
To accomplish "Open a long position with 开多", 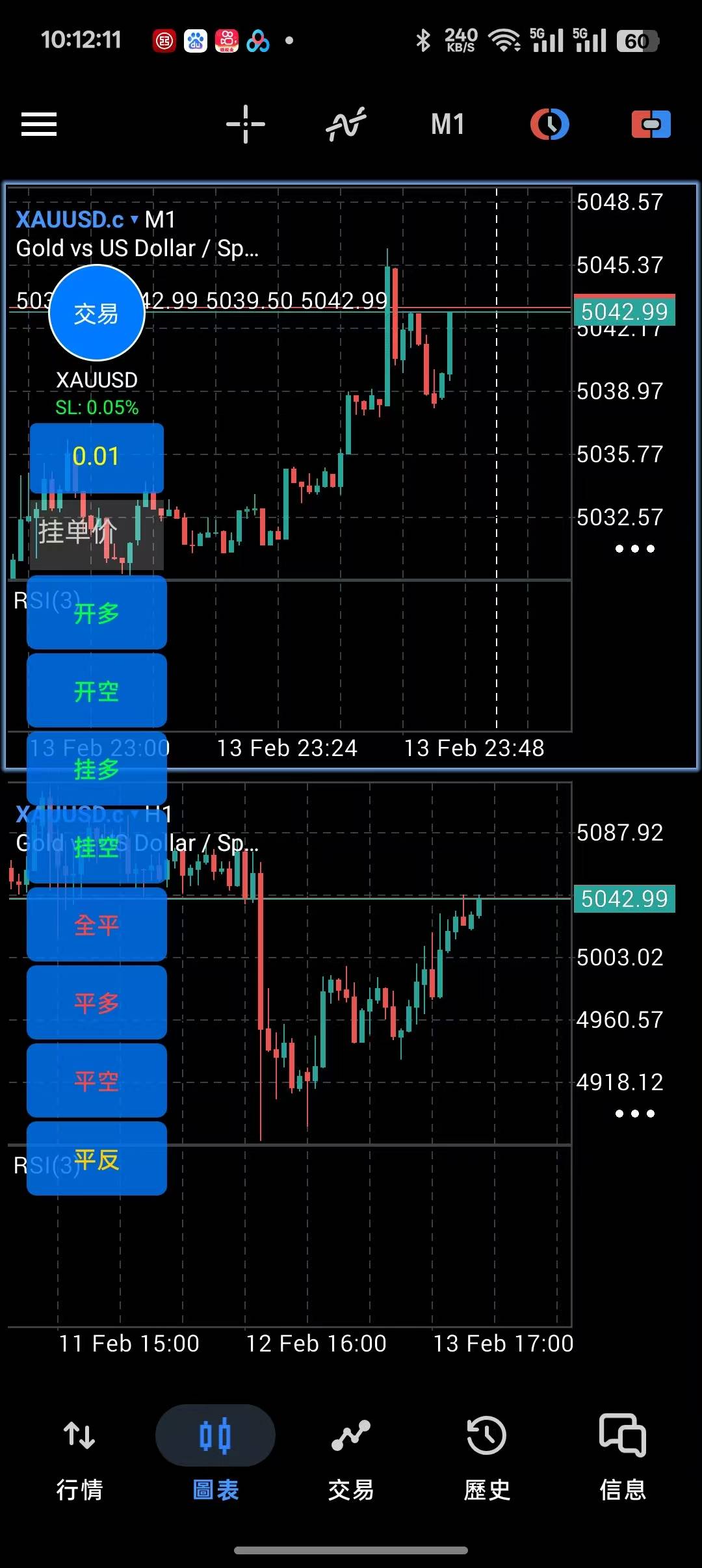I will pyautogui.click(x=96, y=613).
